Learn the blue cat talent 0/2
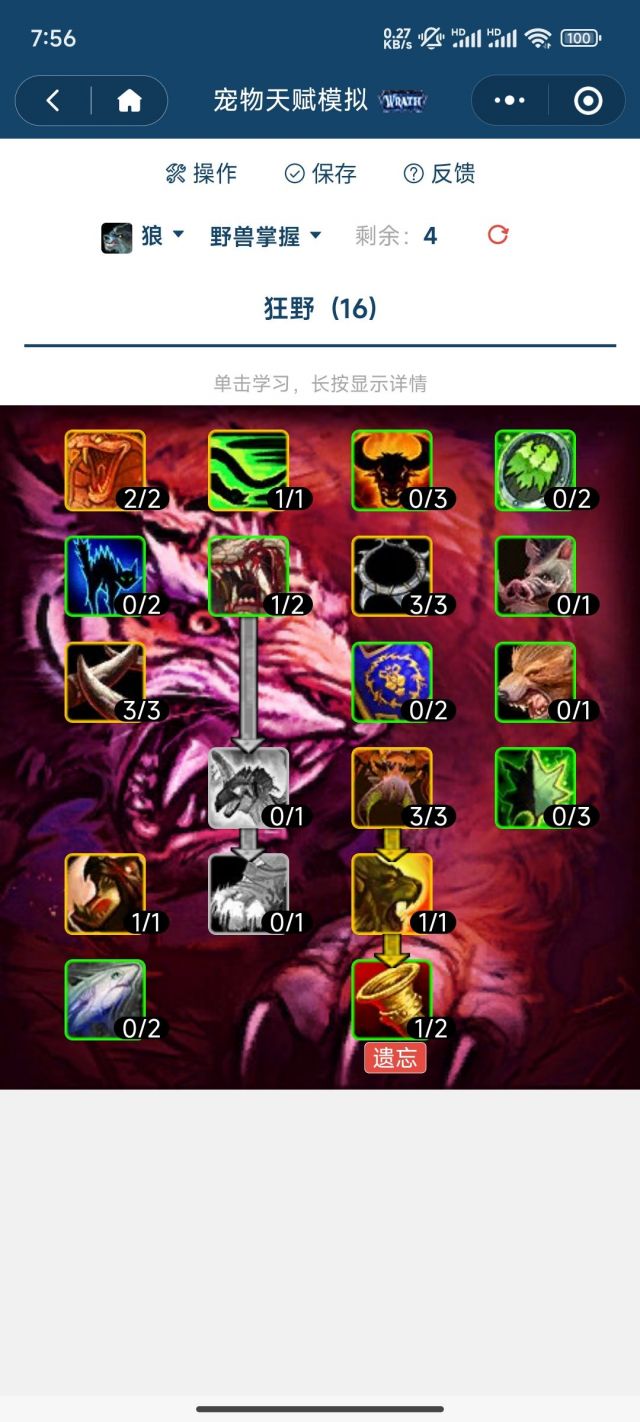 pos(105,576)
